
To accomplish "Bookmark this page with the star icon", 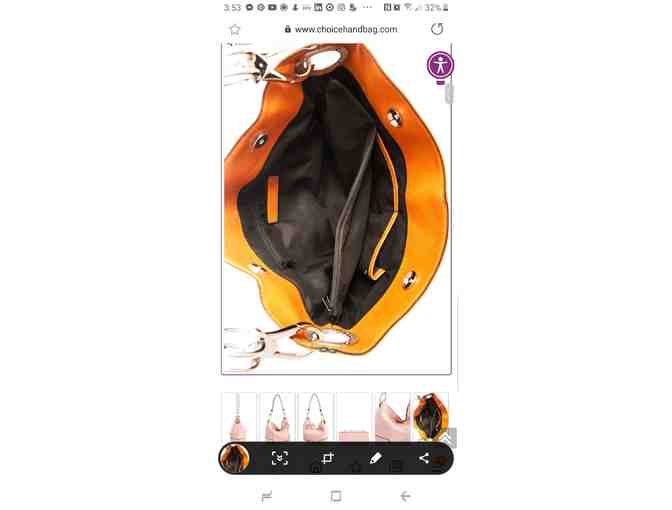I will 235,30.
